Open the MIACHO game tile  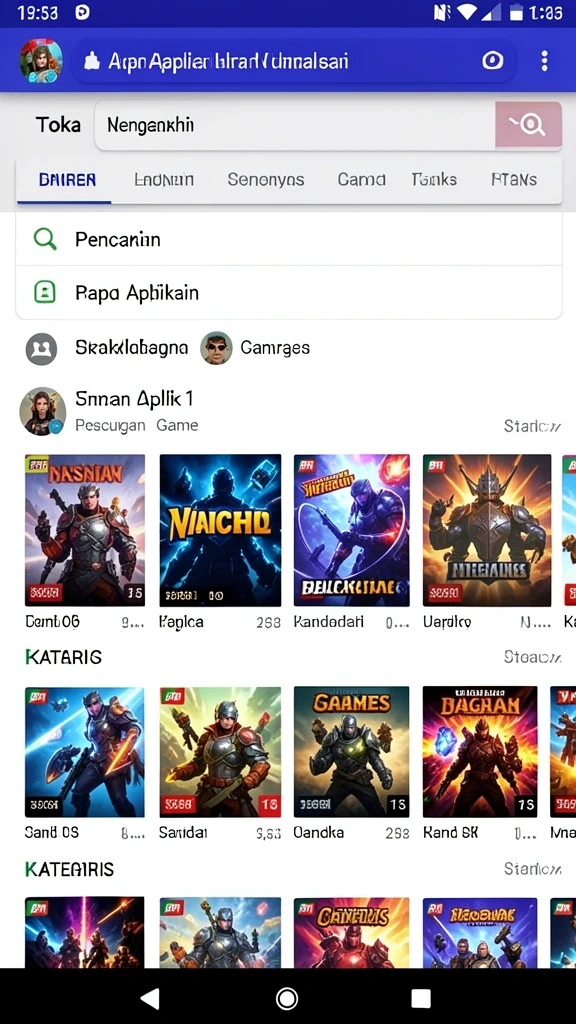tap(220, 530)
